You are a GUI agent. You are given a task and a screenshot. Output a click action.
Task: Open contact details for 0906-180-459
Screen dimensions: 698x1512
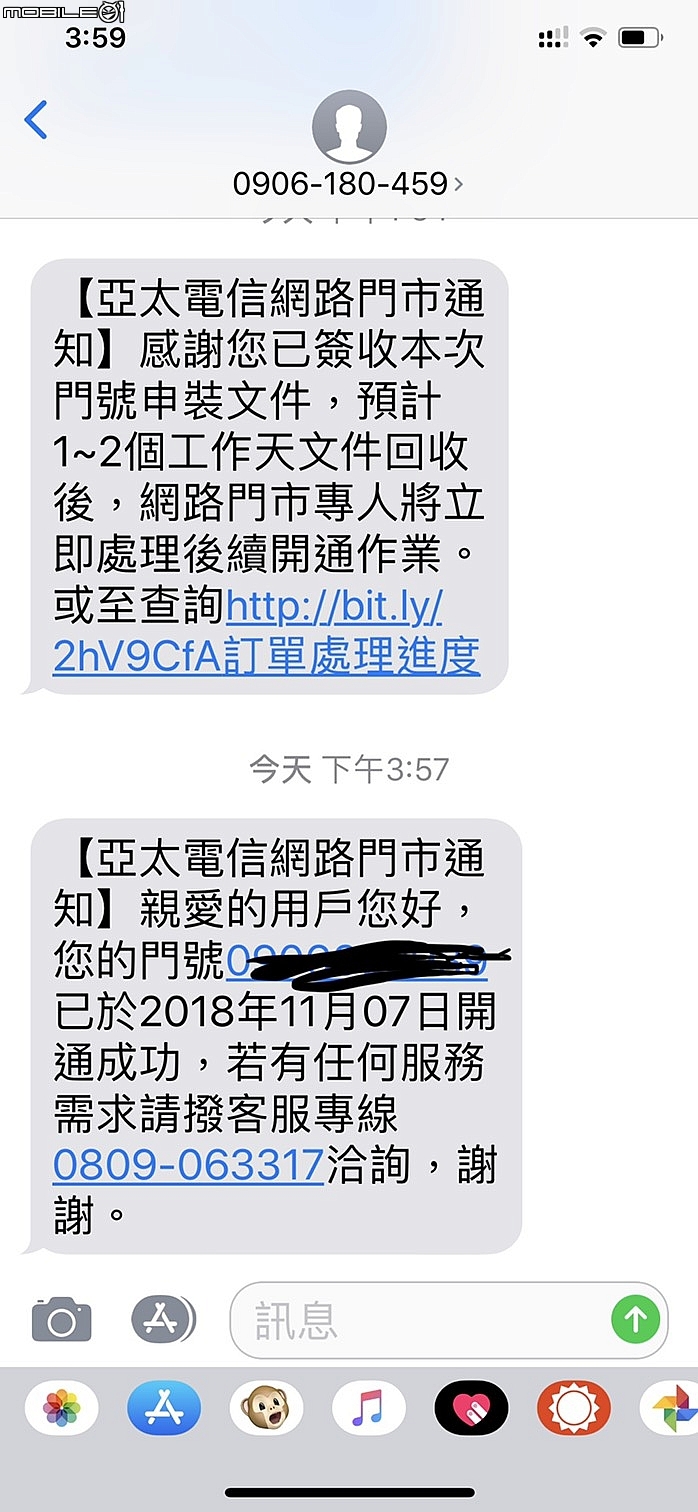(347, 184)
